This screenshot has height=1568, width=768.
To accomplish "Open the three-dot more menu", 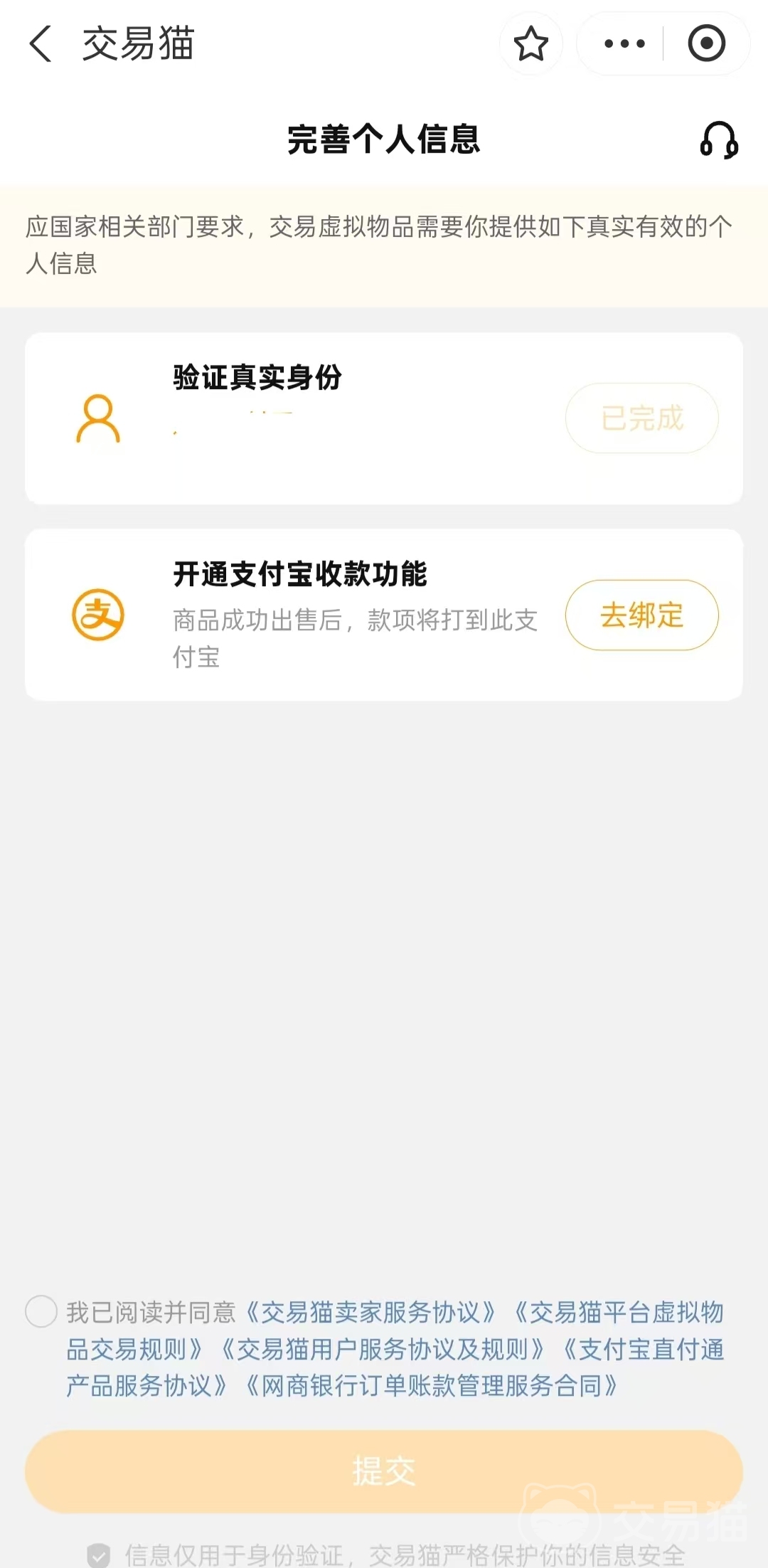I will point(624,44).
